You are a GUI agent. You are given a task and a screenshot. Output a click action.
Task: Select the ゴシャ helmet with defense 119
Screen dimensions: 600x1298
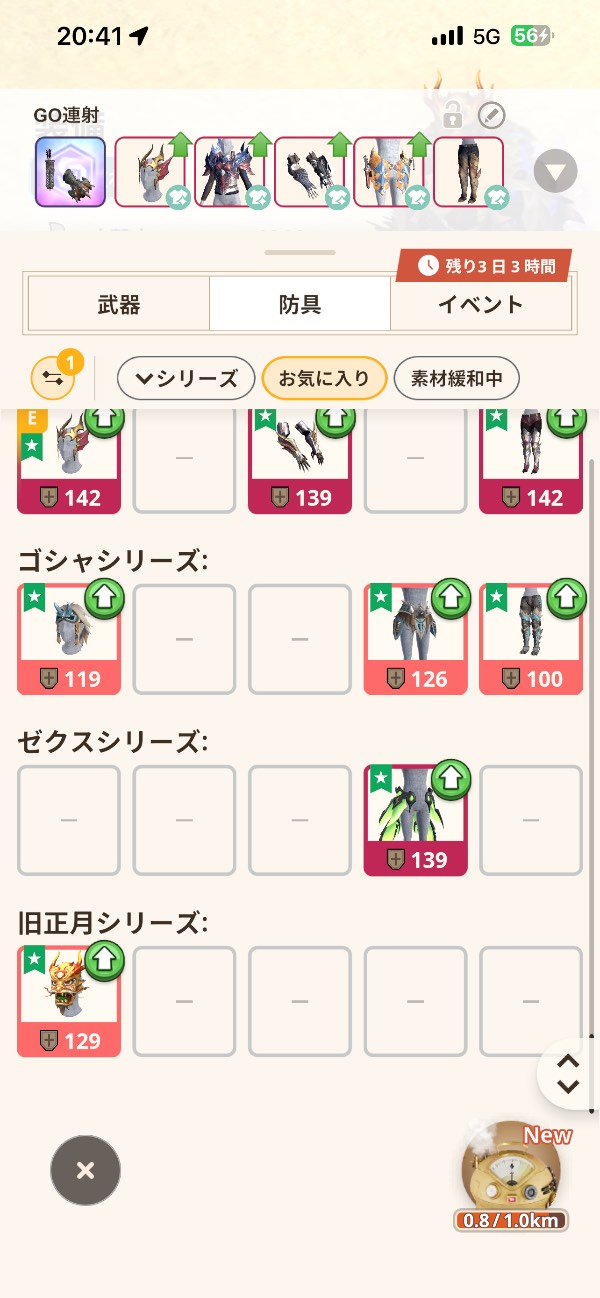click(69, 639)
